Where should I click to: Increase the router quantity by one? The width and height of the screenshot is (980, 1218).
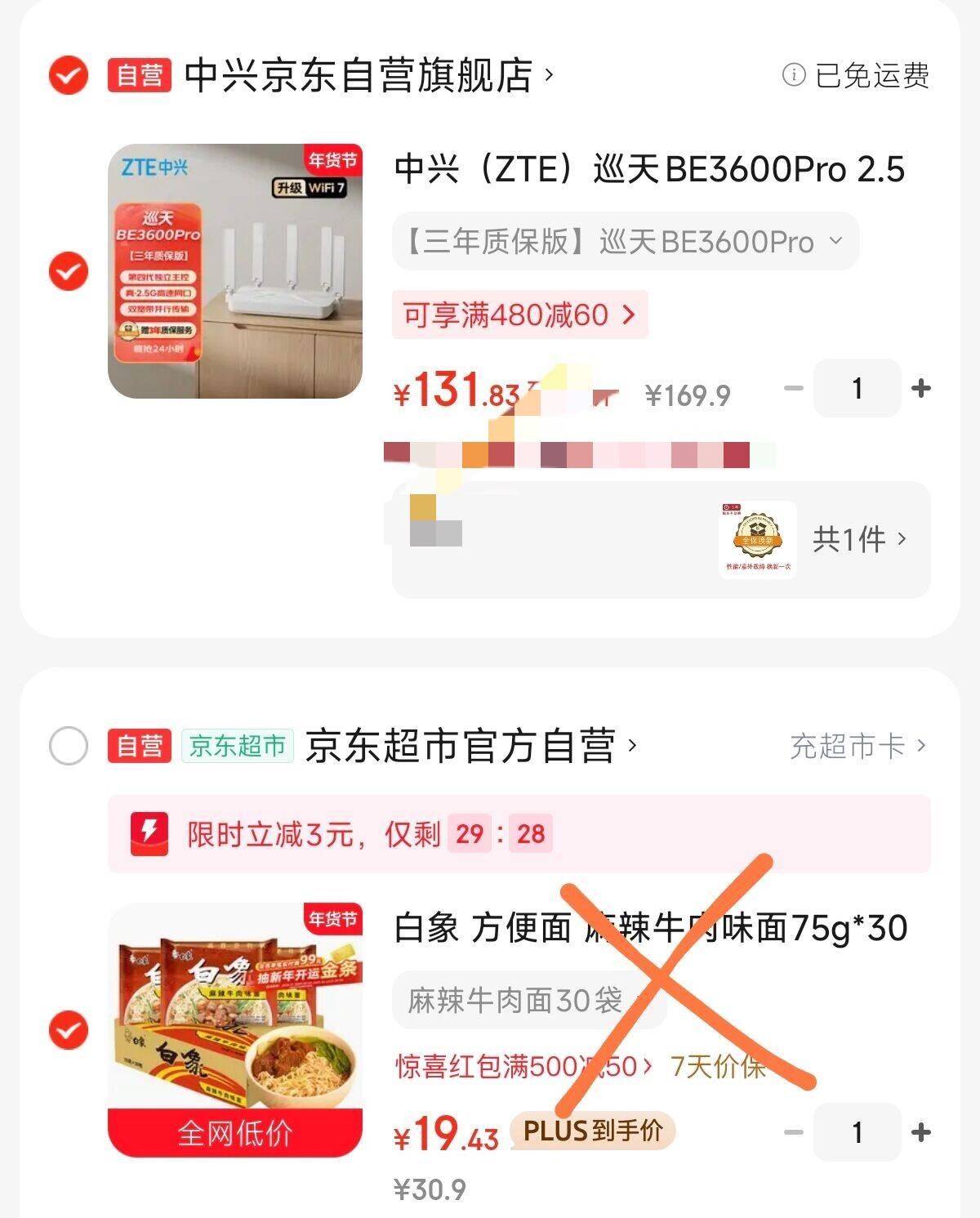[921, 389]
